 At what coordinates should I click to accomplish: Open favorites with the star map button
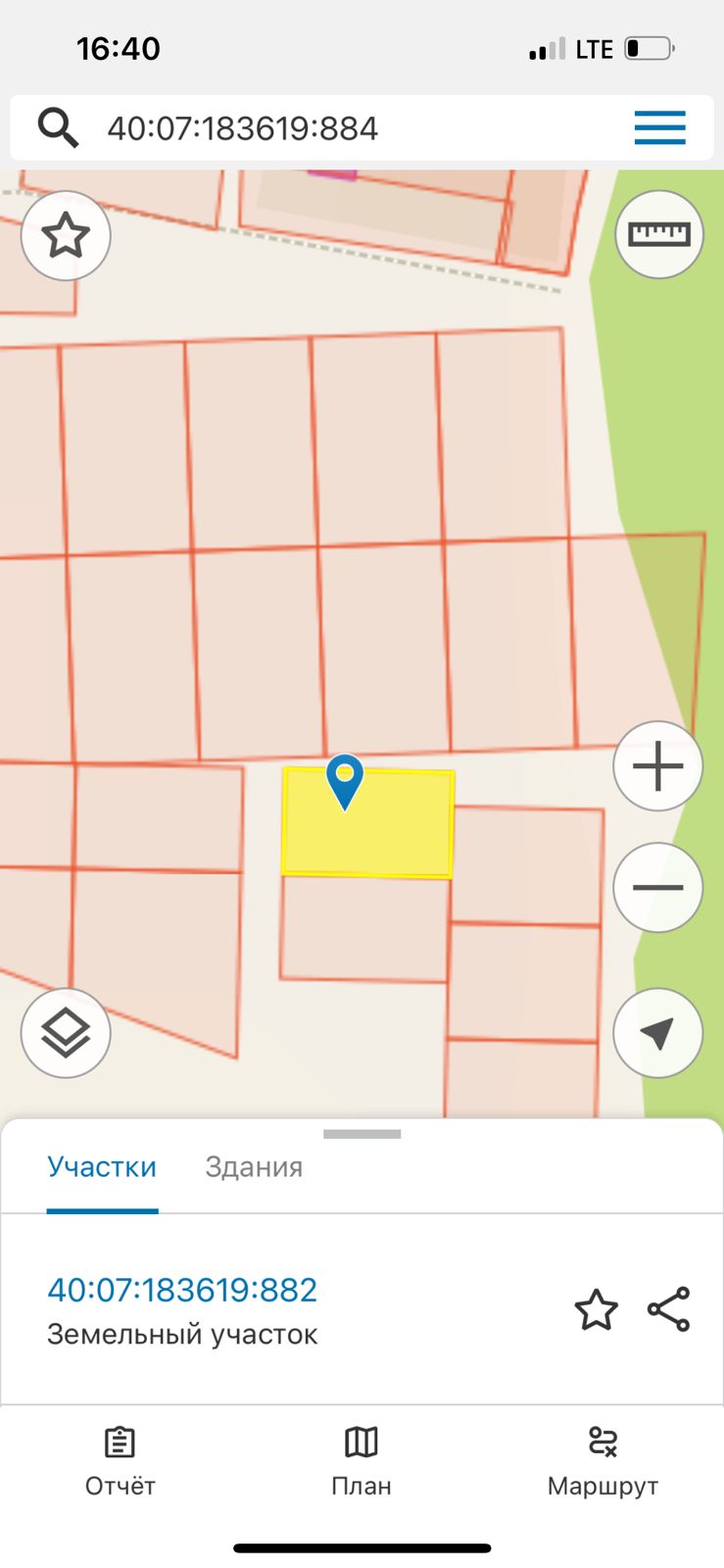pos(66,236)
